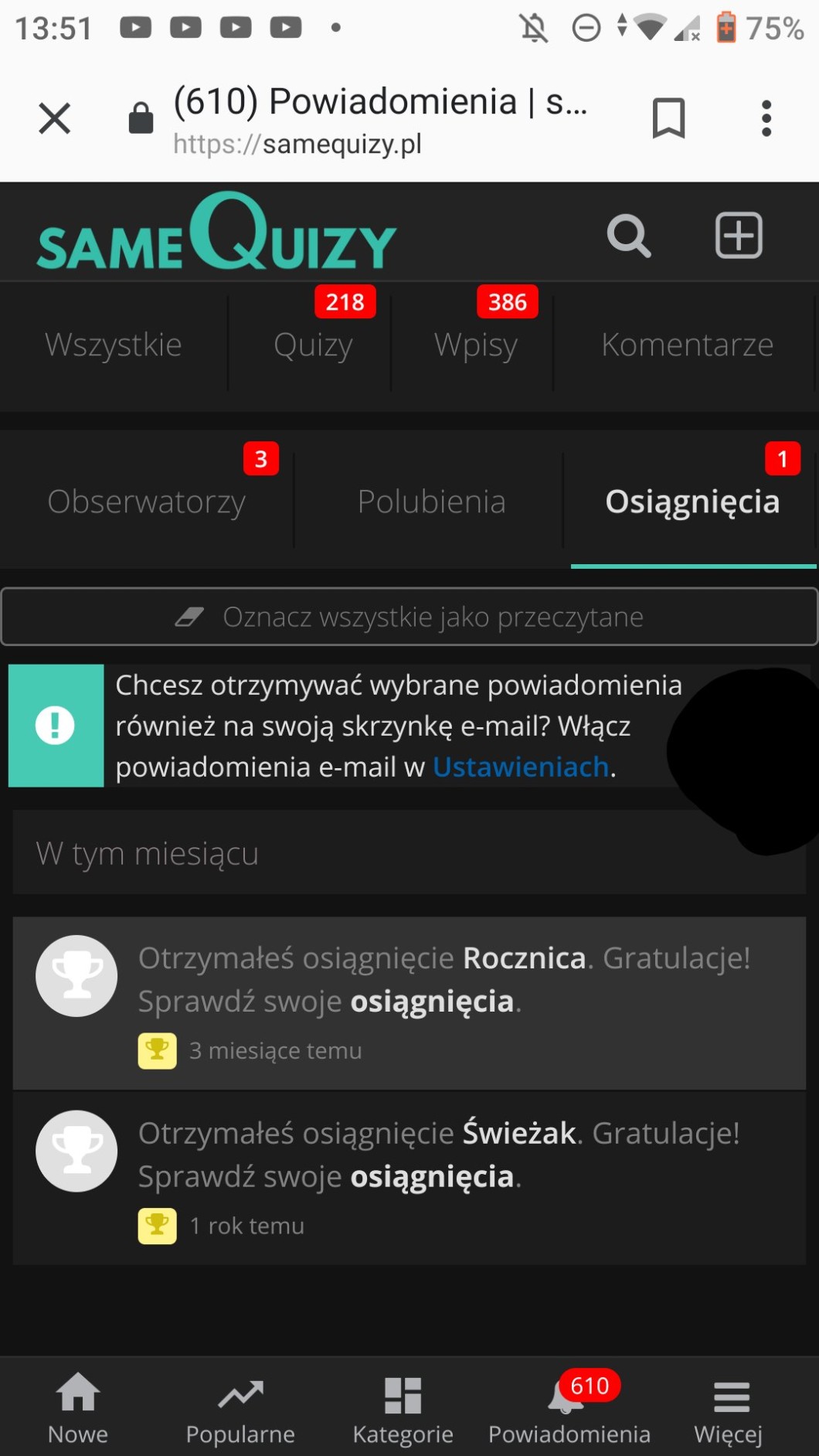The image size is (819, 1456).
Task: Open the browser overflow menu
Action: [x=766, y=119]
